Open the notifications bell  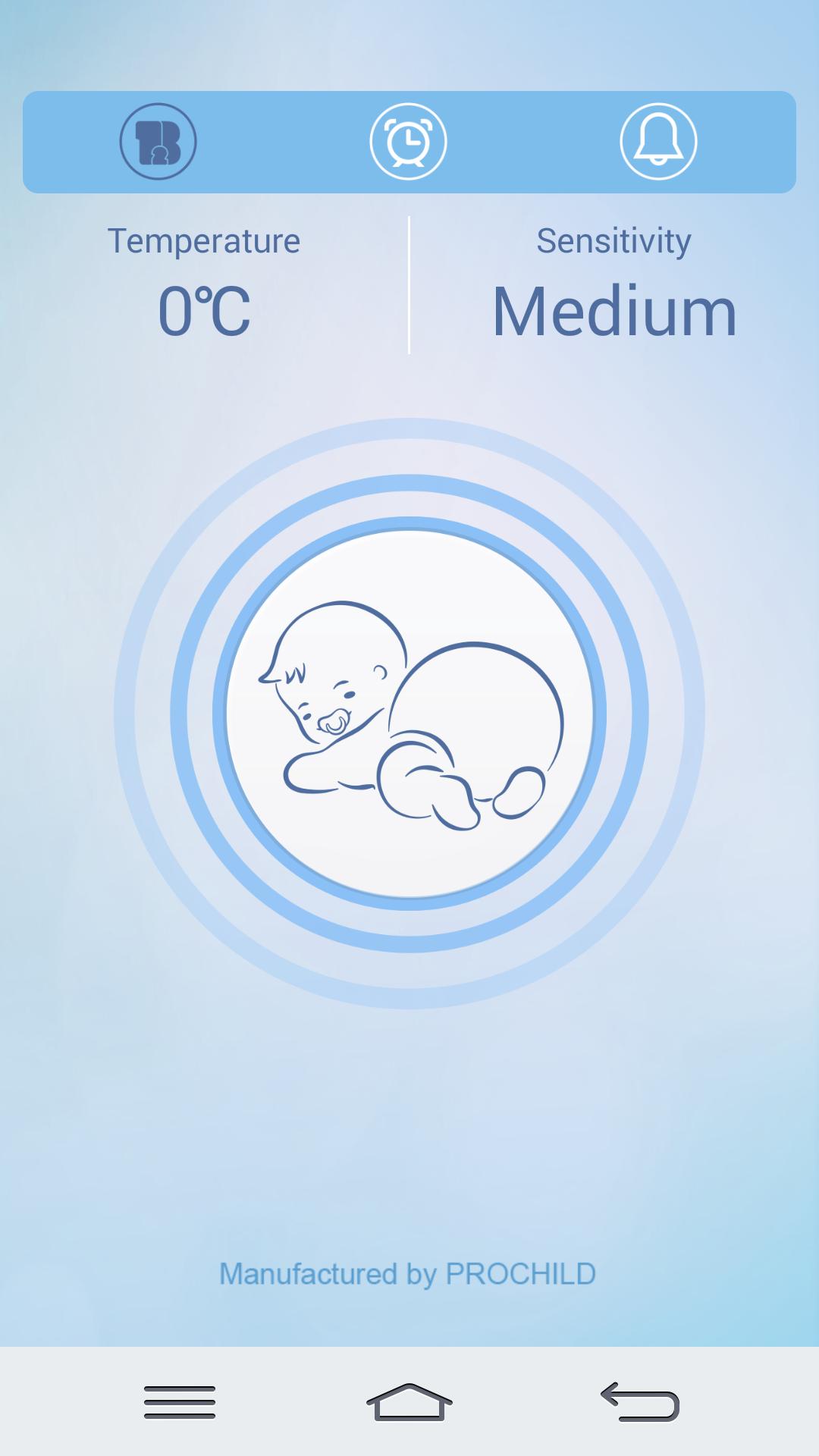pos(657,142)
